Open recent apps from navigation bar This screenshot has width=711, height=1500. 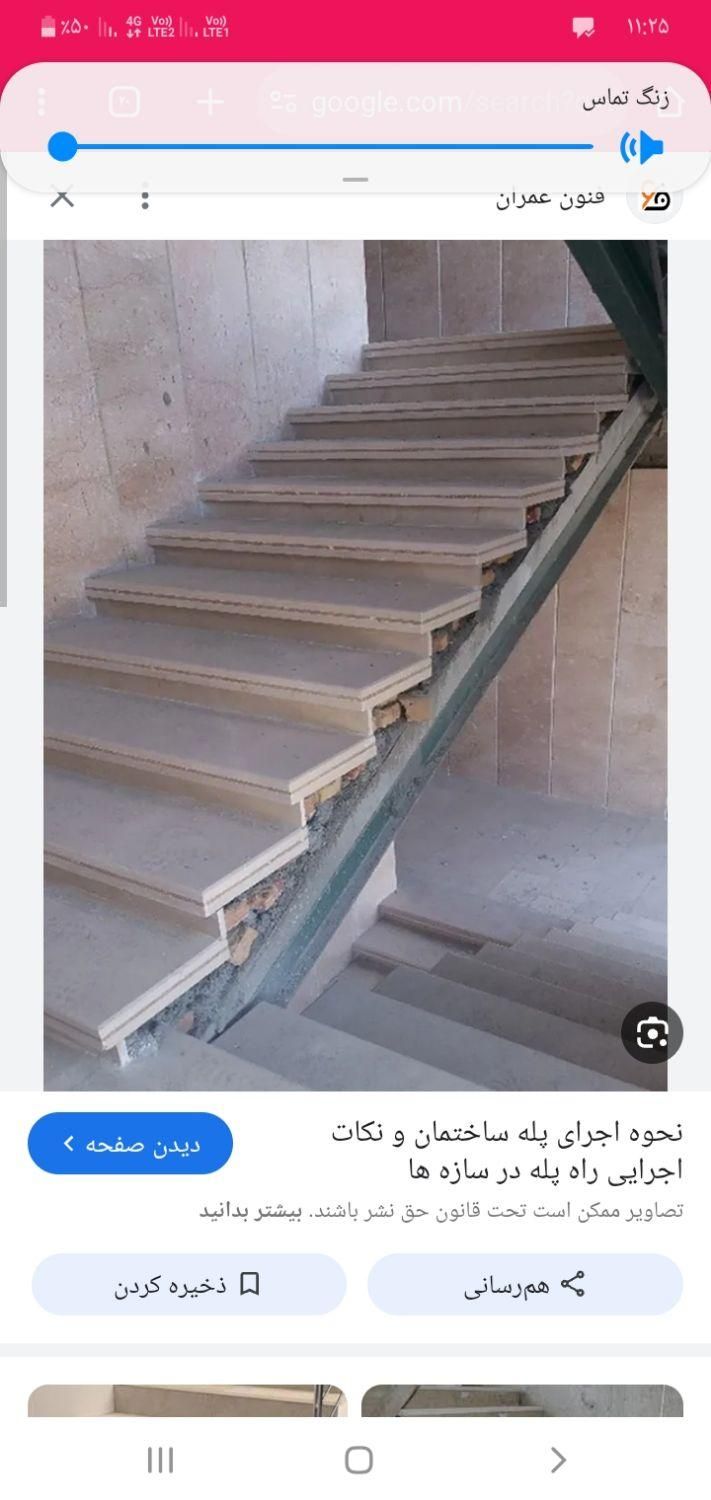160,1460
